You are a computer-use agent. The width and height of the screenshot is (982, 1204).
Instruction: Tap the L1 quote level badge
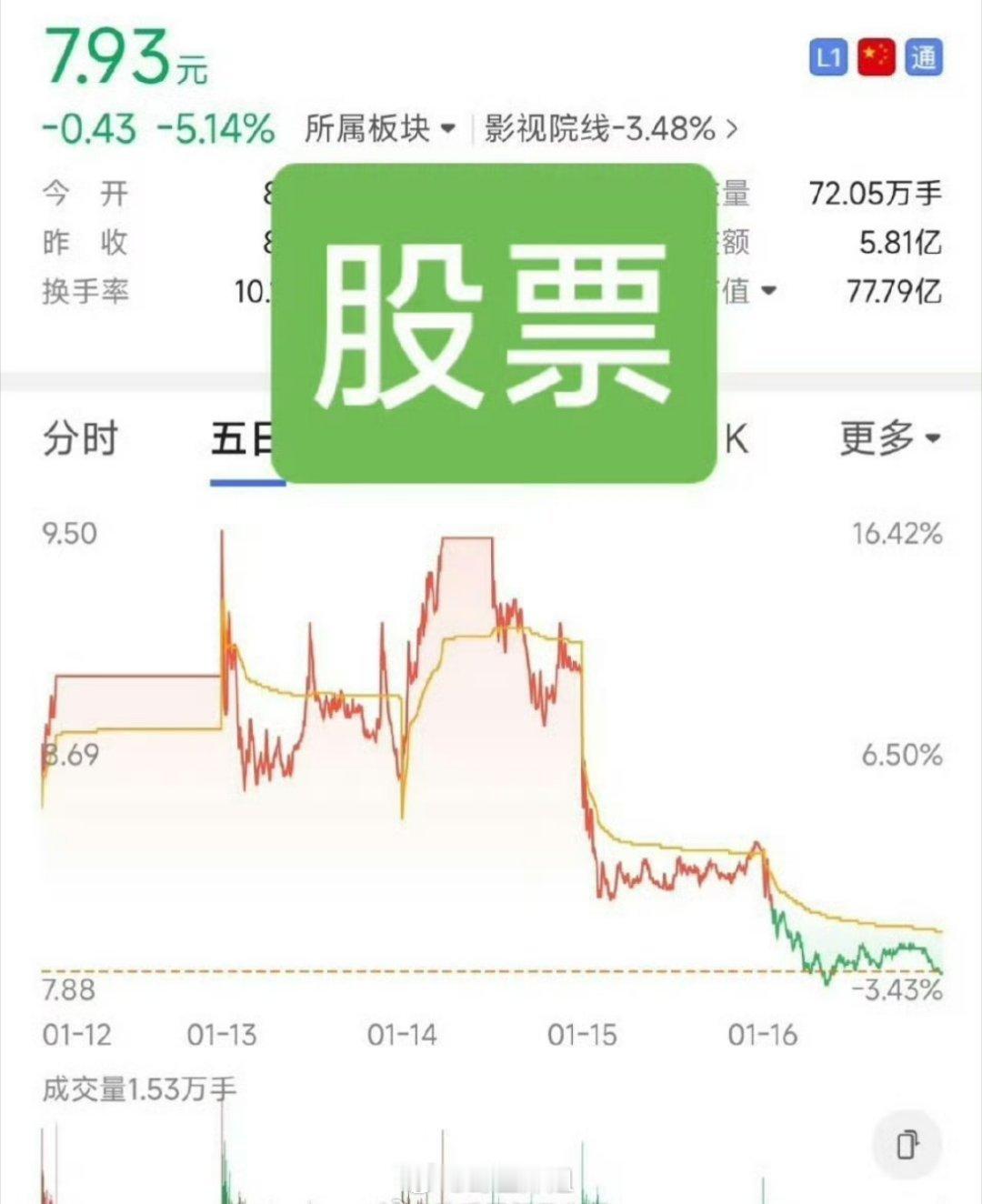click(827, 56)
